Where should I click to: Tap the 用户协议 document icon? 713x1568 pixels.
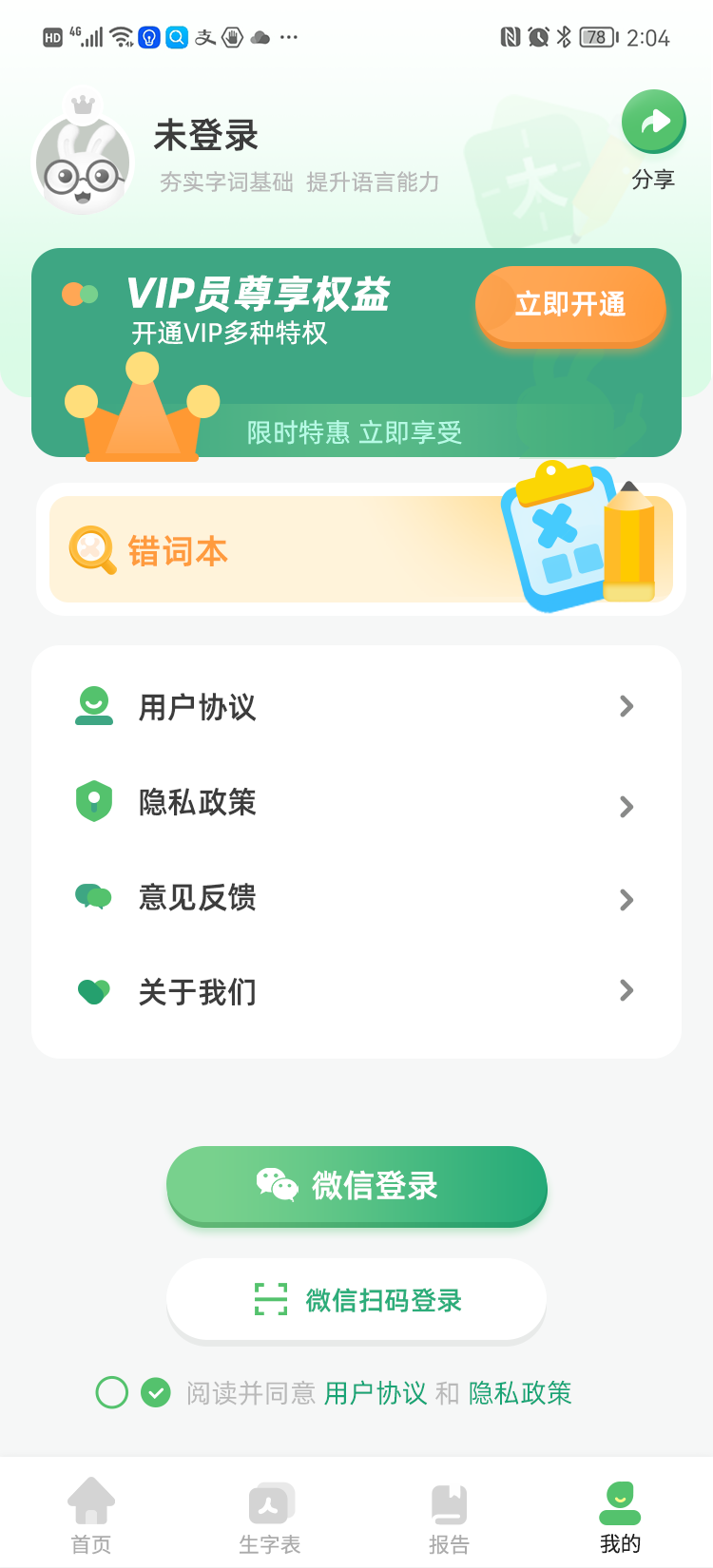pos(92,706)
